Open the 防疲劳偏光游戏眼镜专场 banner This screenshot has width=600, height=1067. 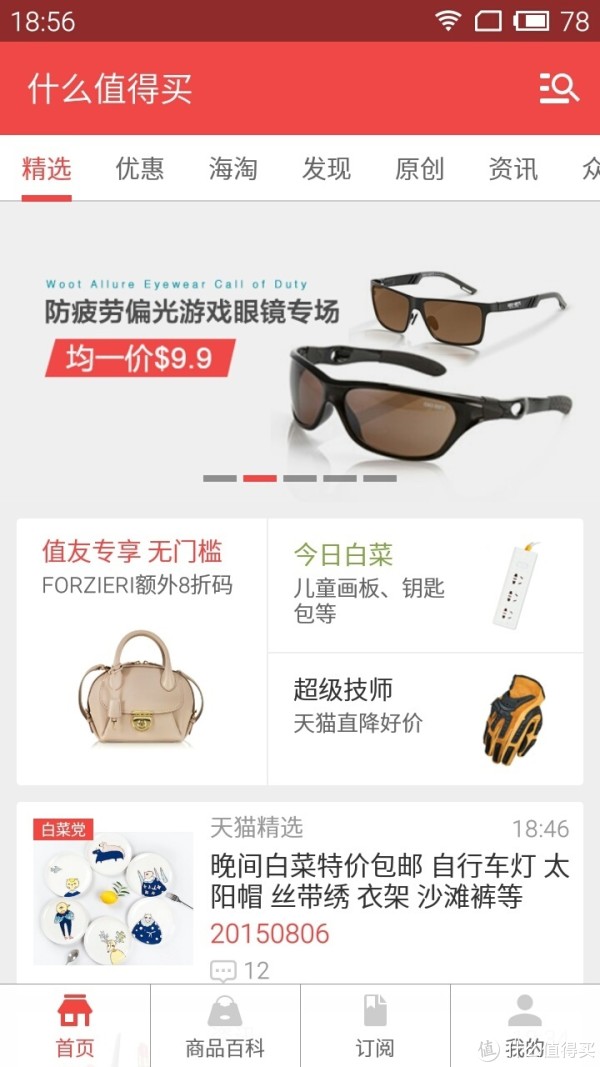point(300,360)
